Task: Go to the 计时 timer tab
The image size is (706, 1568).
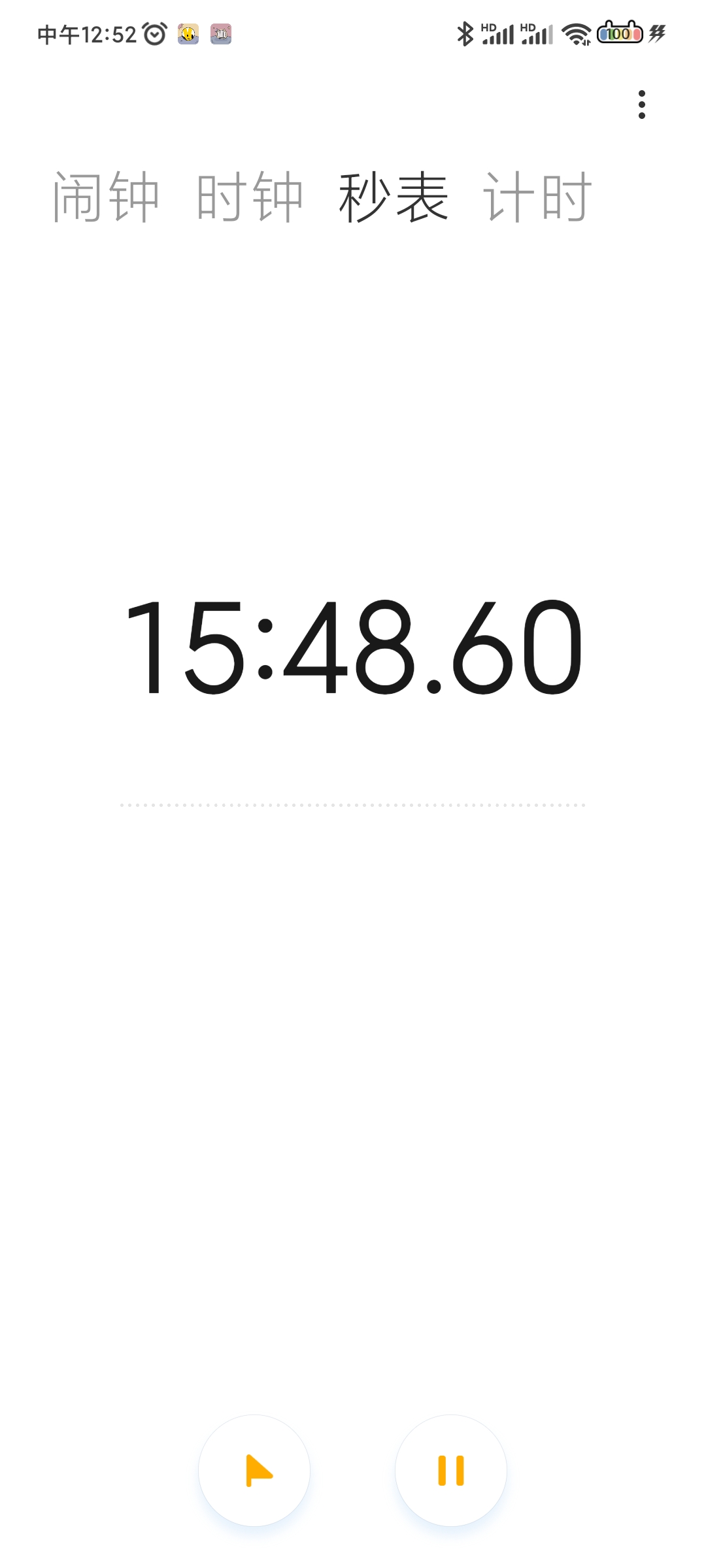Action: pos(537,197)
